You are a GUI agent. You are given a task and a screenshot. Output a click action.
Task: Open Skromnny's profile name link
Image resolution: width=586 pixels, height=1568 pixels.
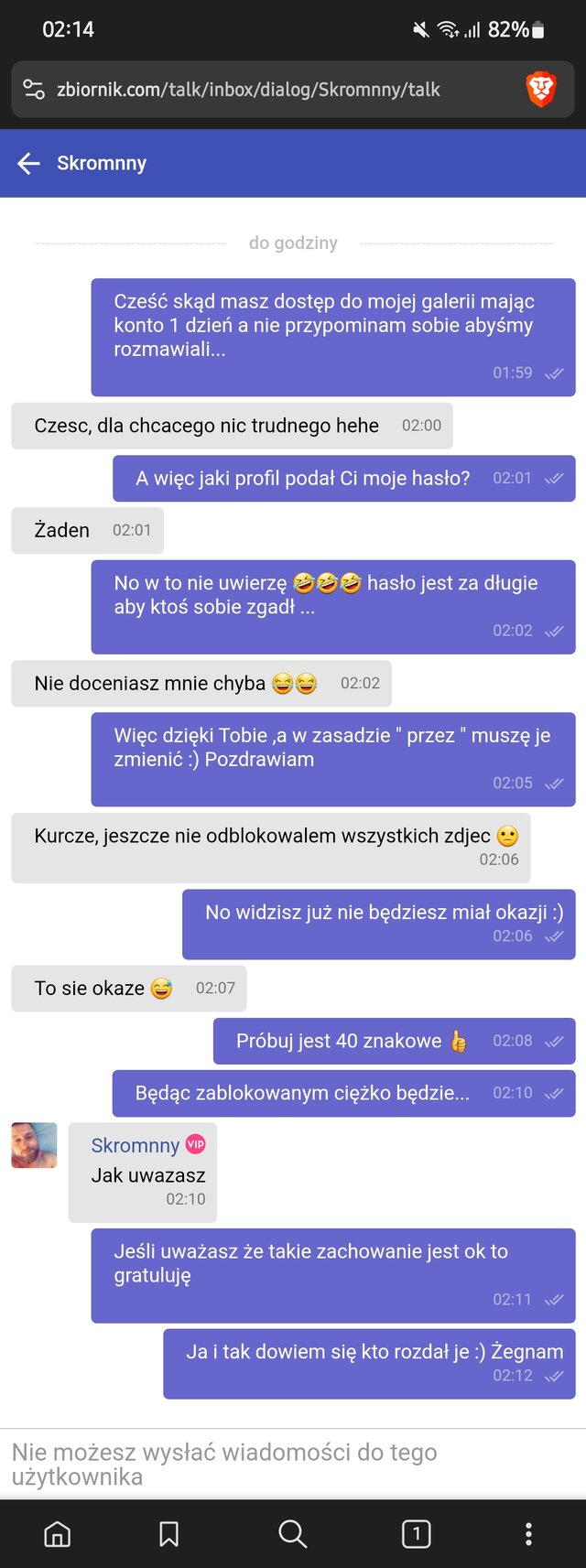(x=135, y=1145)
